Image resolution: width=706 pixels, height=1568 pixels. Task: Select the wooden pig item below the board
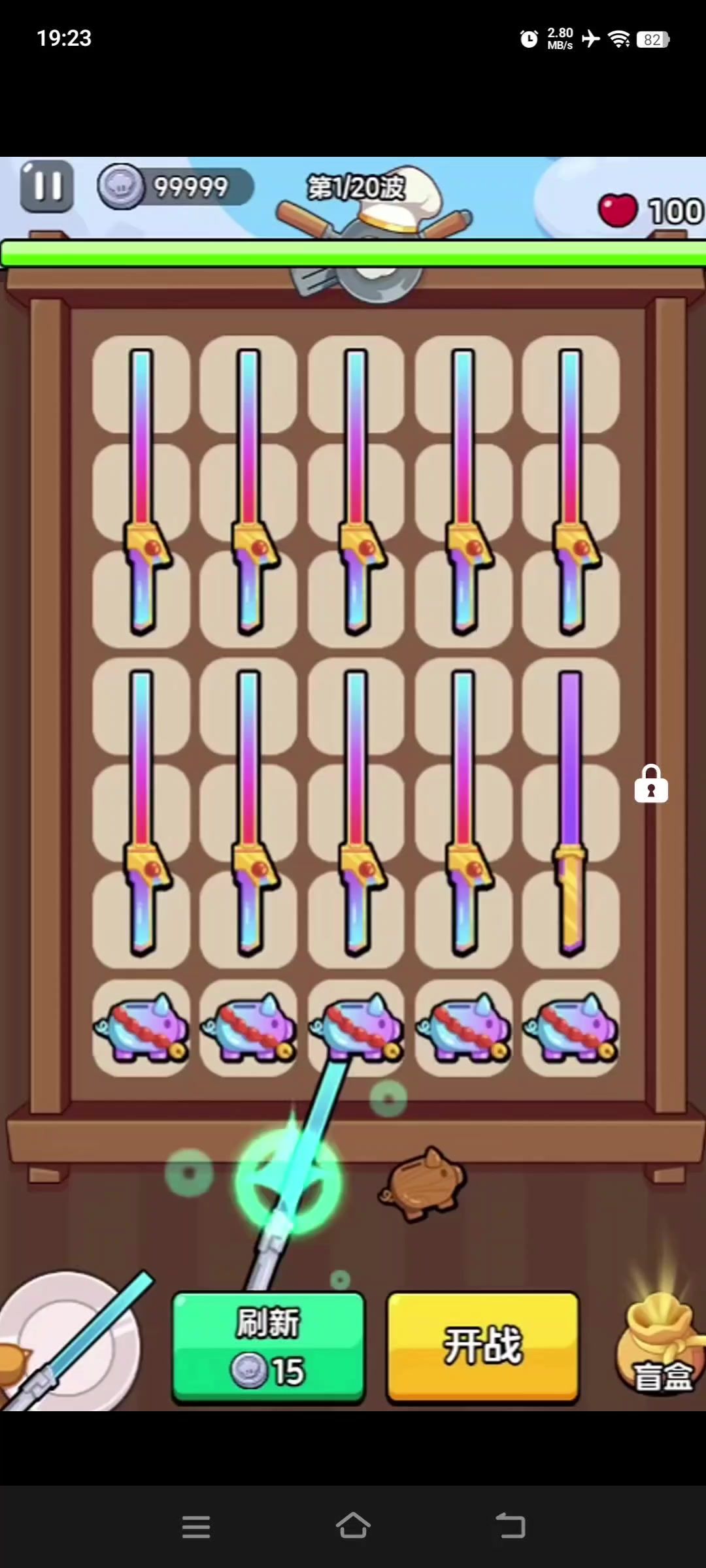point(423,1183)
